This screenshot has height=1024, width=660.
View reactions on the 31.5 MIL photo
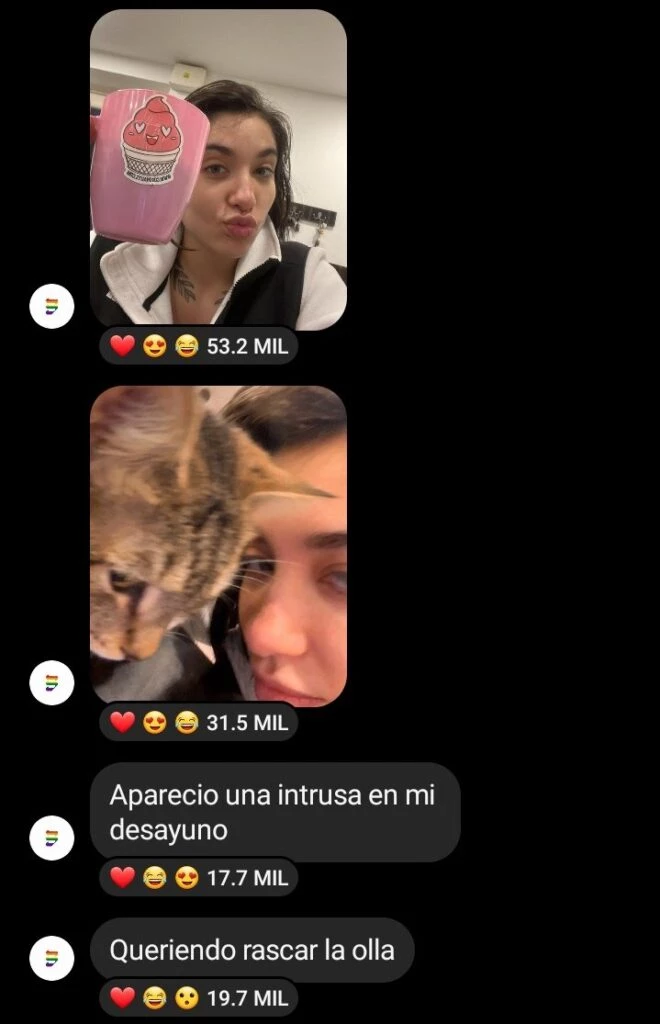198,722
